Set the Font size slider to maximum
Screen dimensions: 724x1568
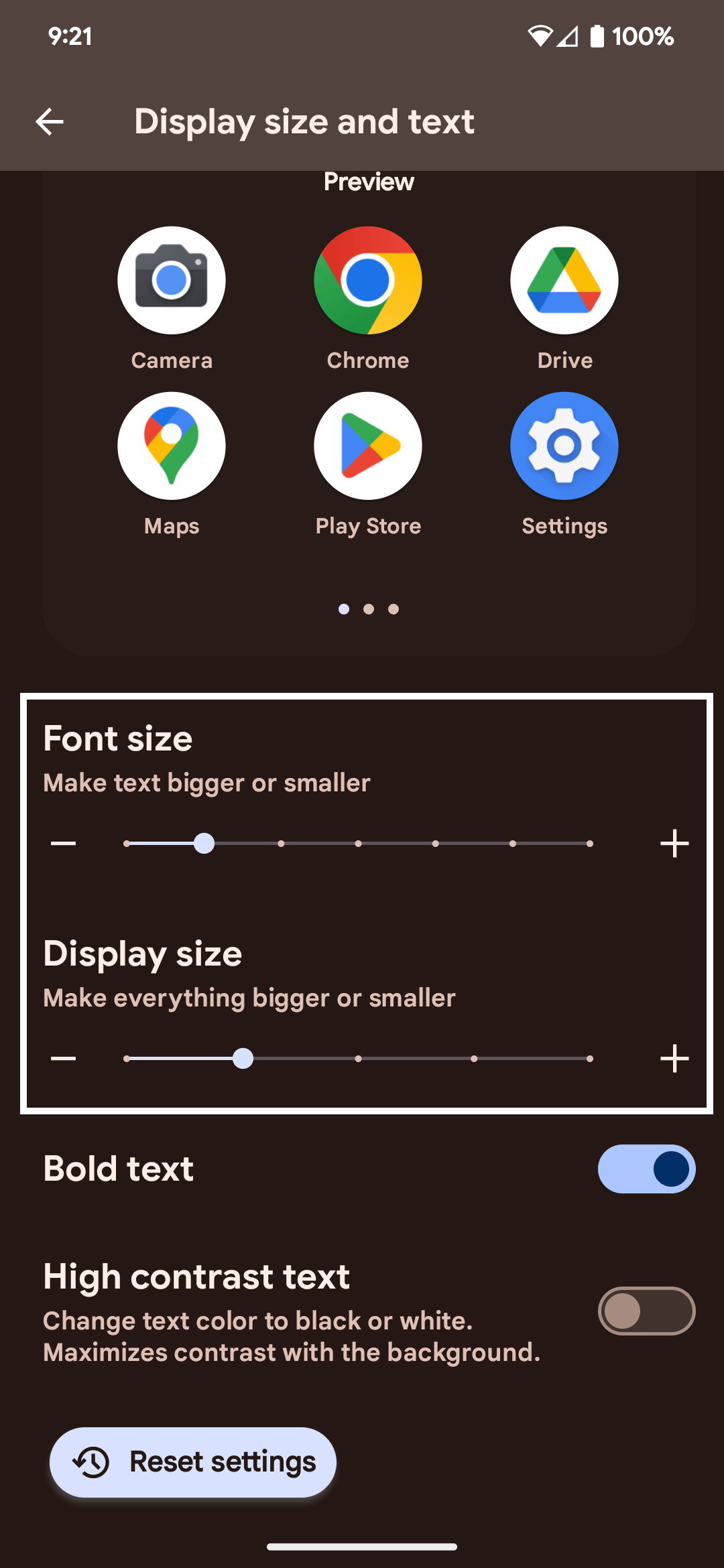[590, 844]
